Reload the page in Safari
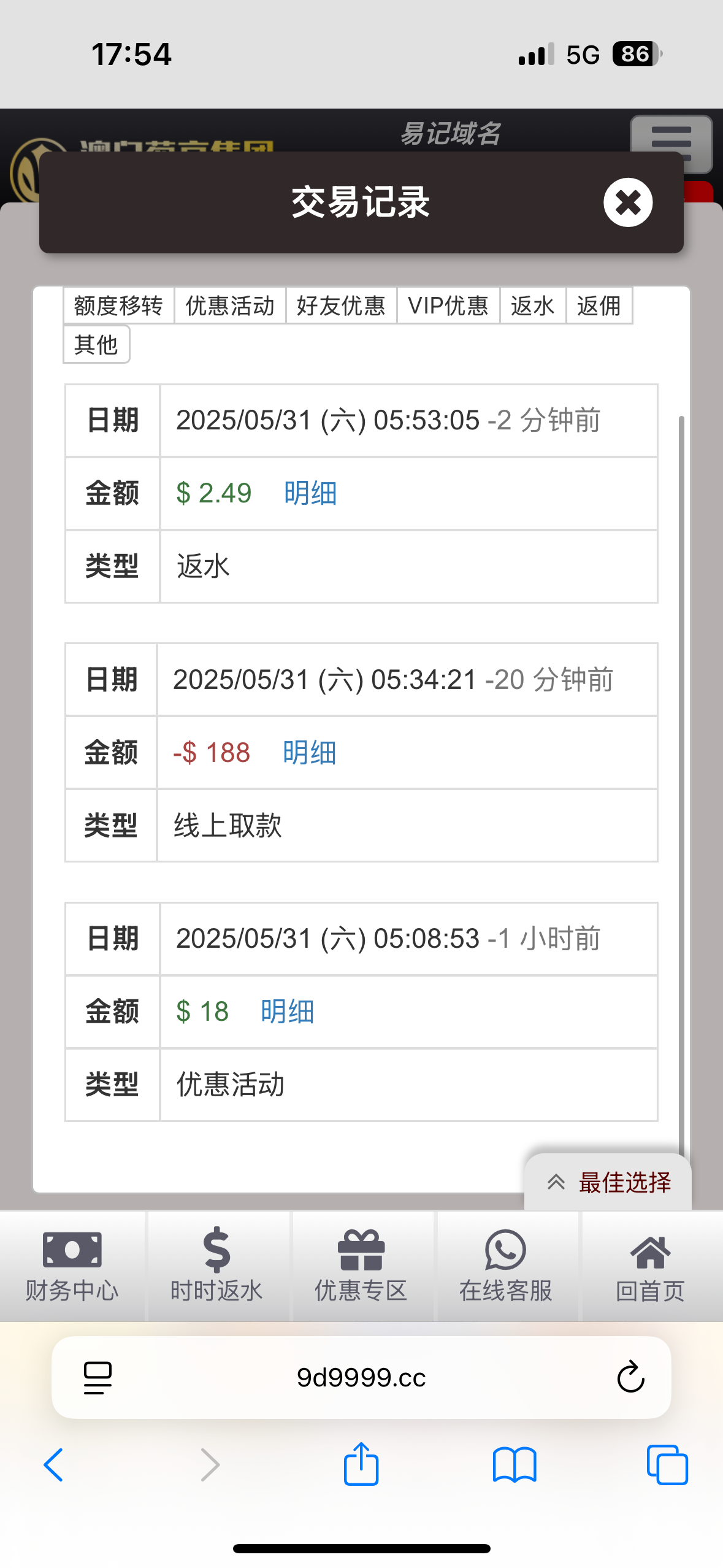723x1568 pixels. [x=630, y=1378]
